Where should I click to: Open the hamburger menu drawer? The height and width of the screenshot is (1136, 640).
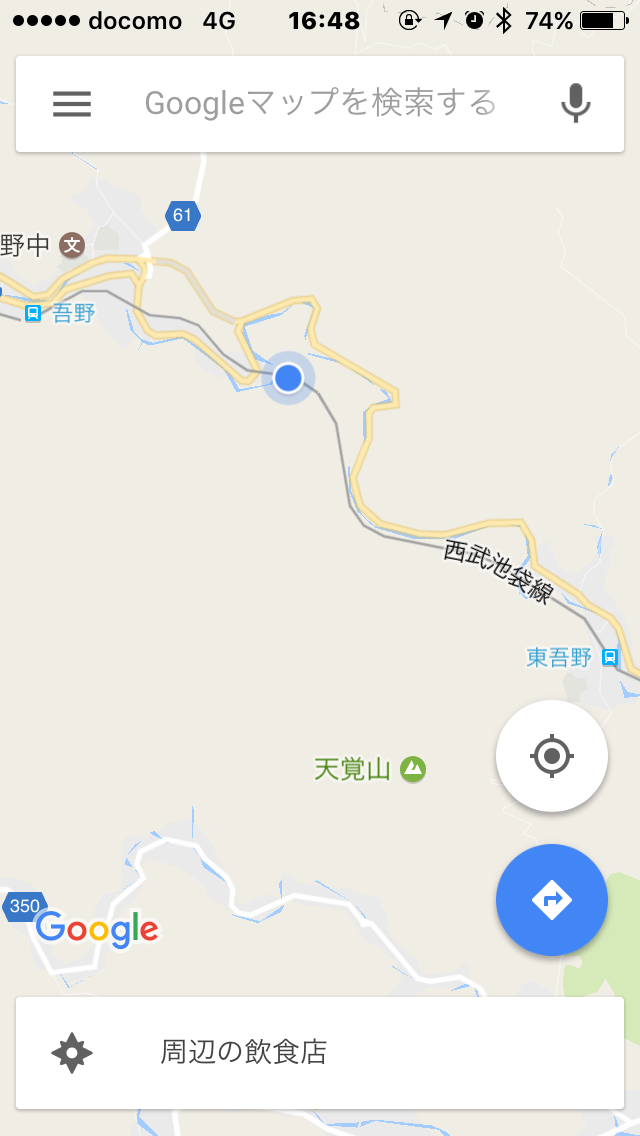pos(72,103)
